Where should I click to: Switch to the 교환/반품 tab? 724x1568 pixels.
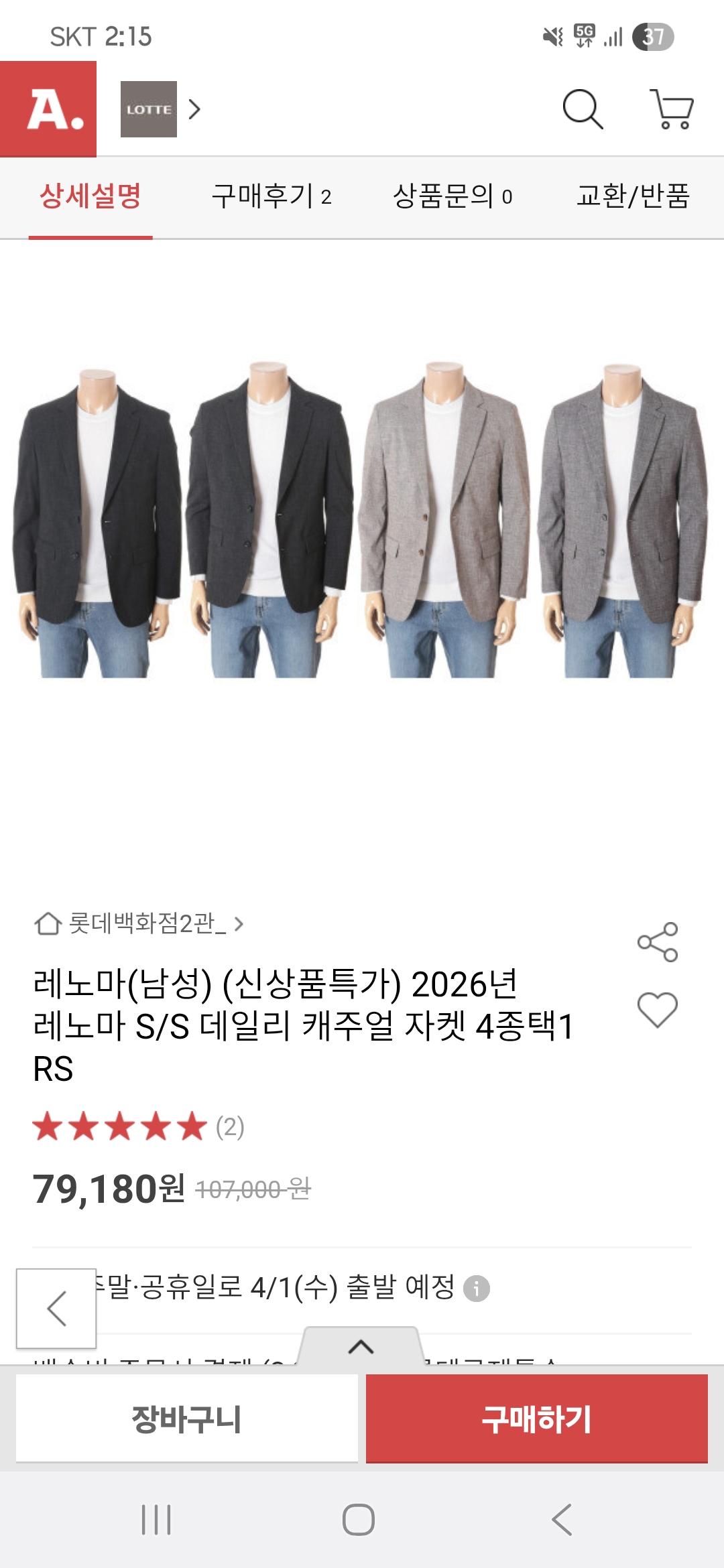633,196
